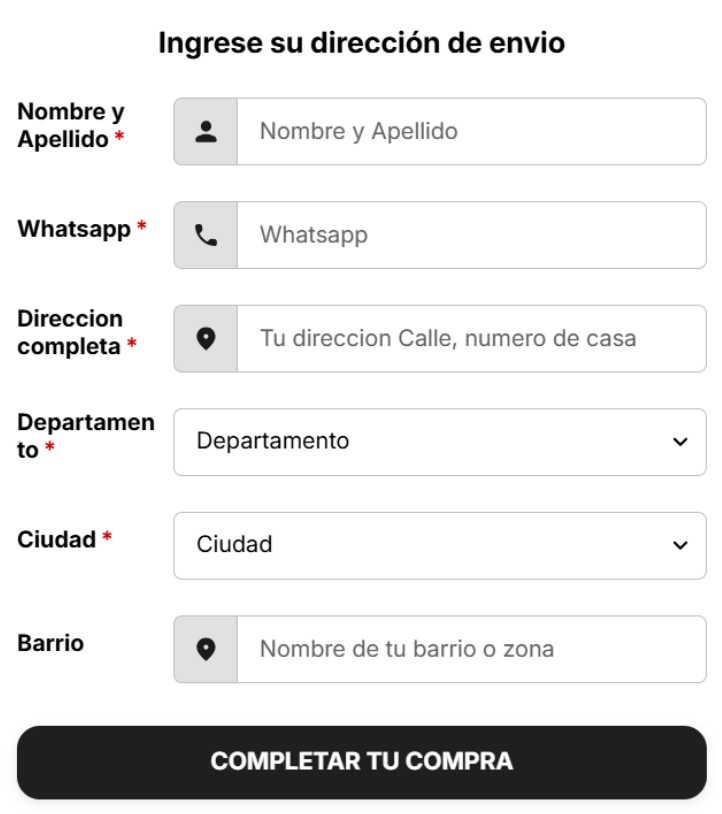Select the Barrio name field
Screen dimensions: 722x814
pos(470,649)
